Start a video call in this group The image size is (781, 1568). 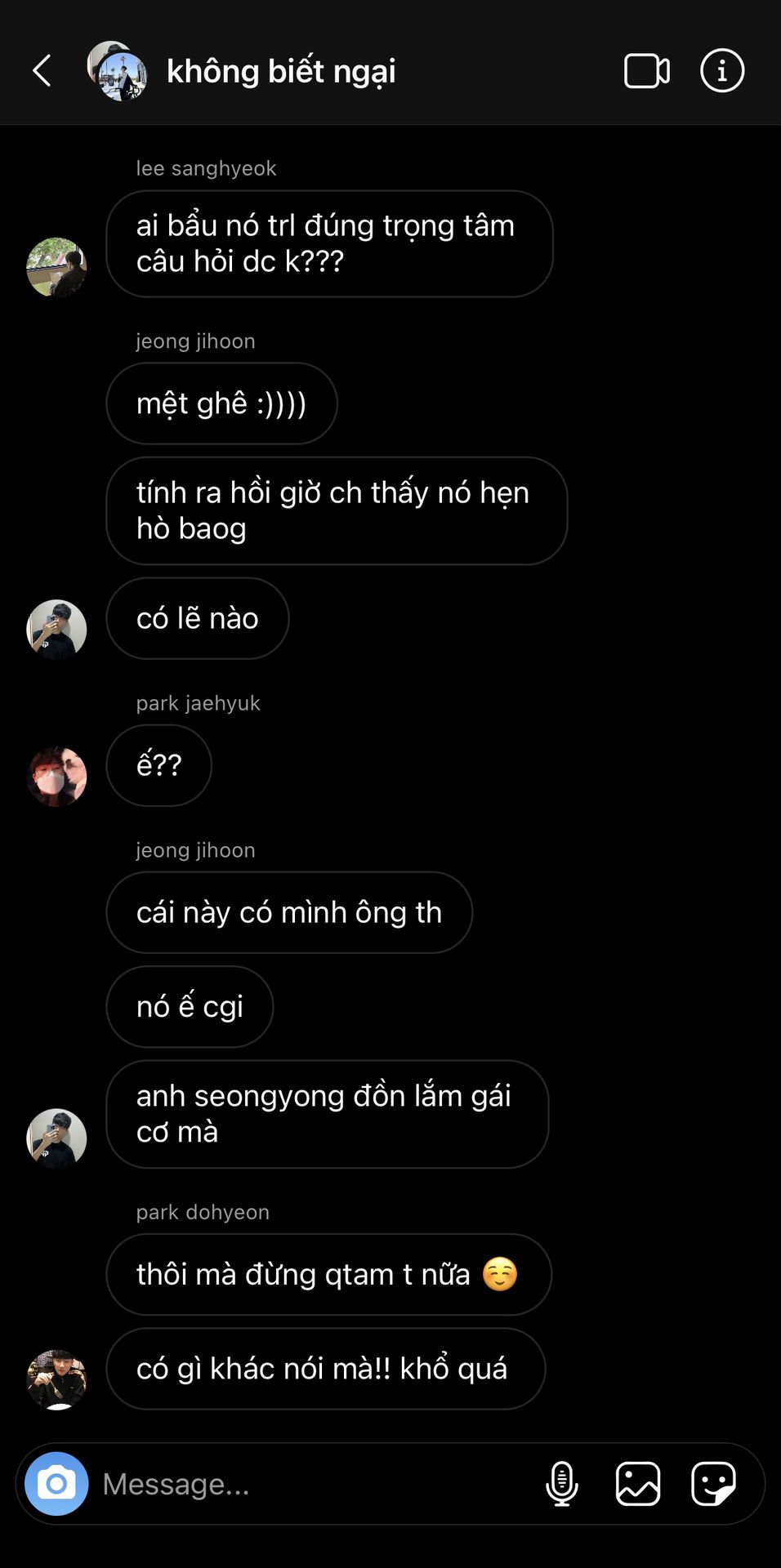point(646,71)
